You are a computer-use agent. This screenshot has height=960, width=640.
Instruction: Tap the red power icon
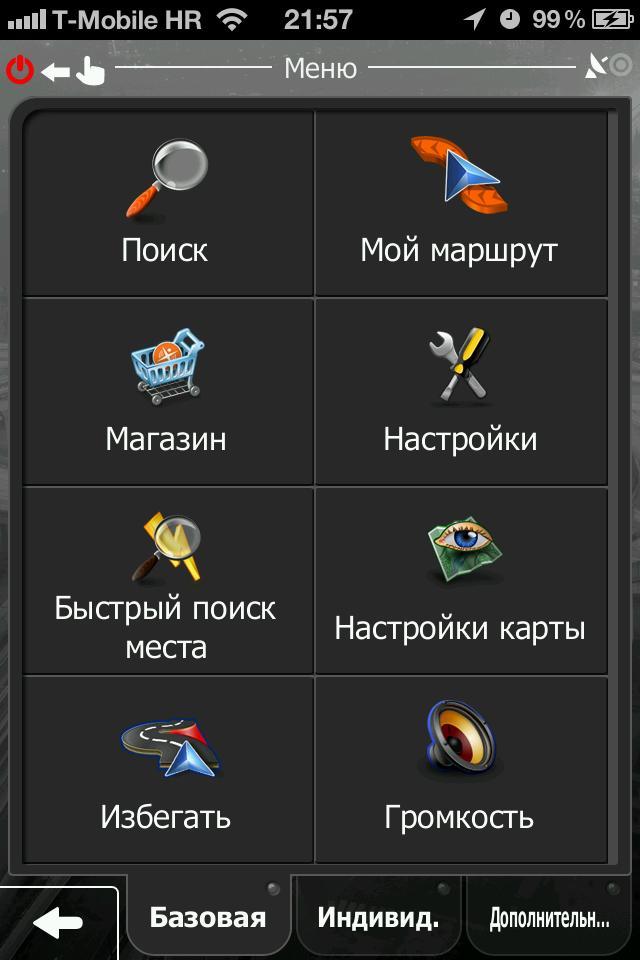coord(20,70)
